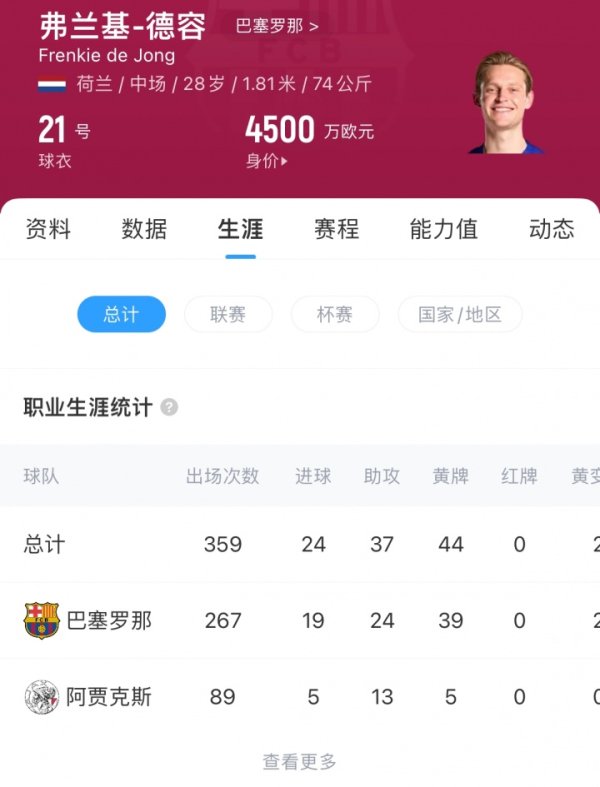Tap 查看更多 to show more
The height and width of the screenshot is (787, 600).
tap(300, 762)
